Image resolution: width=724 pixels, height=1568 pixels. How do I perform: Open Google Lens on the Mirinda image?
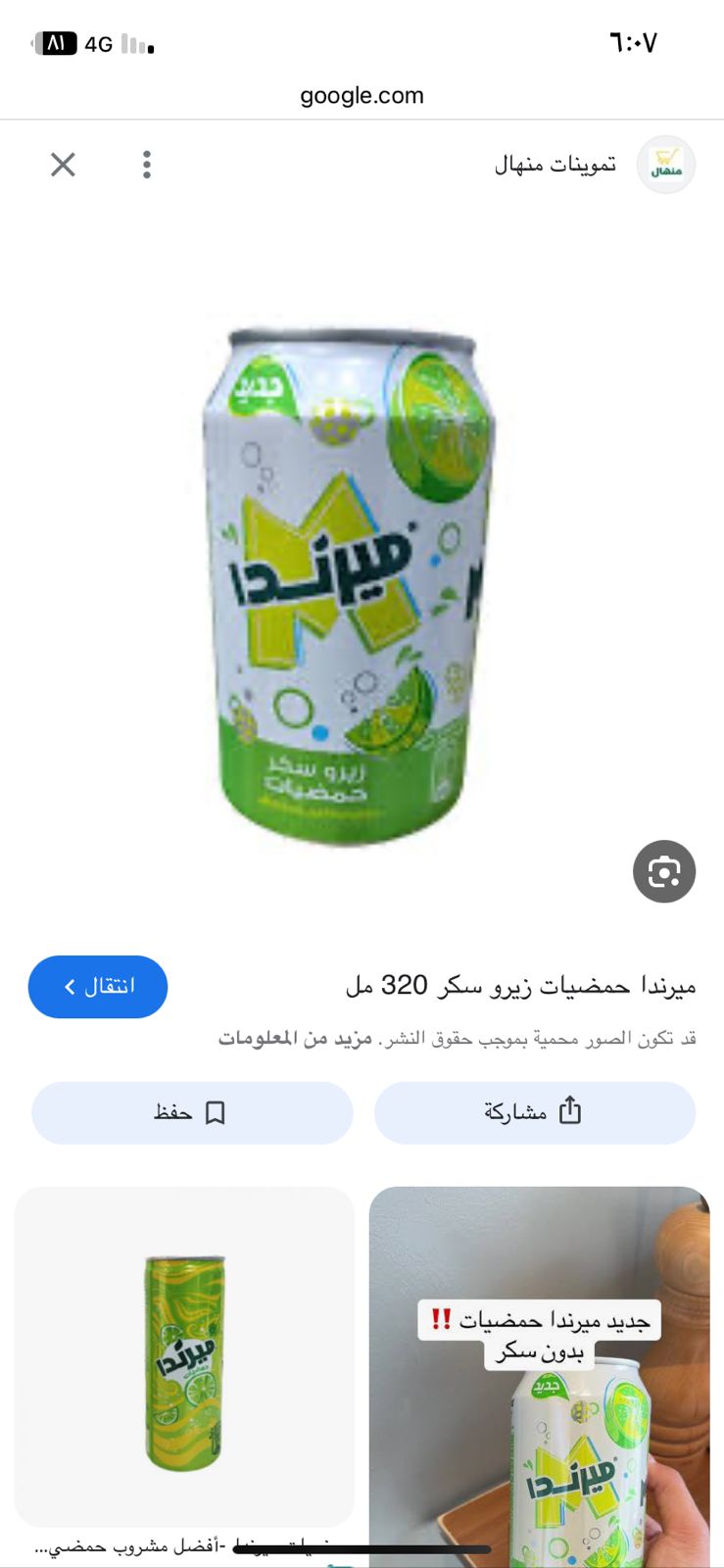[664, 871]
